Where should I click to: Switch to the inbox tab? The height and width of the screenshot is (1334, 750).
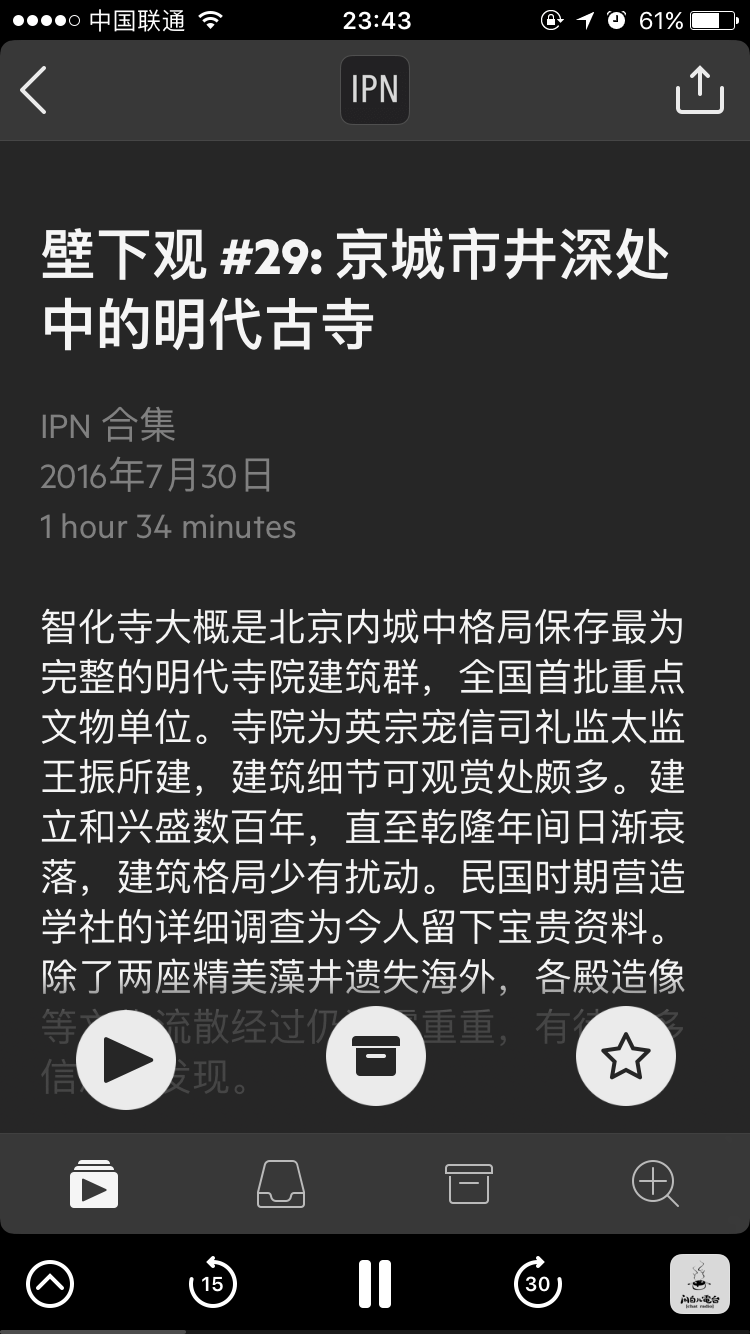(281, 1184)
